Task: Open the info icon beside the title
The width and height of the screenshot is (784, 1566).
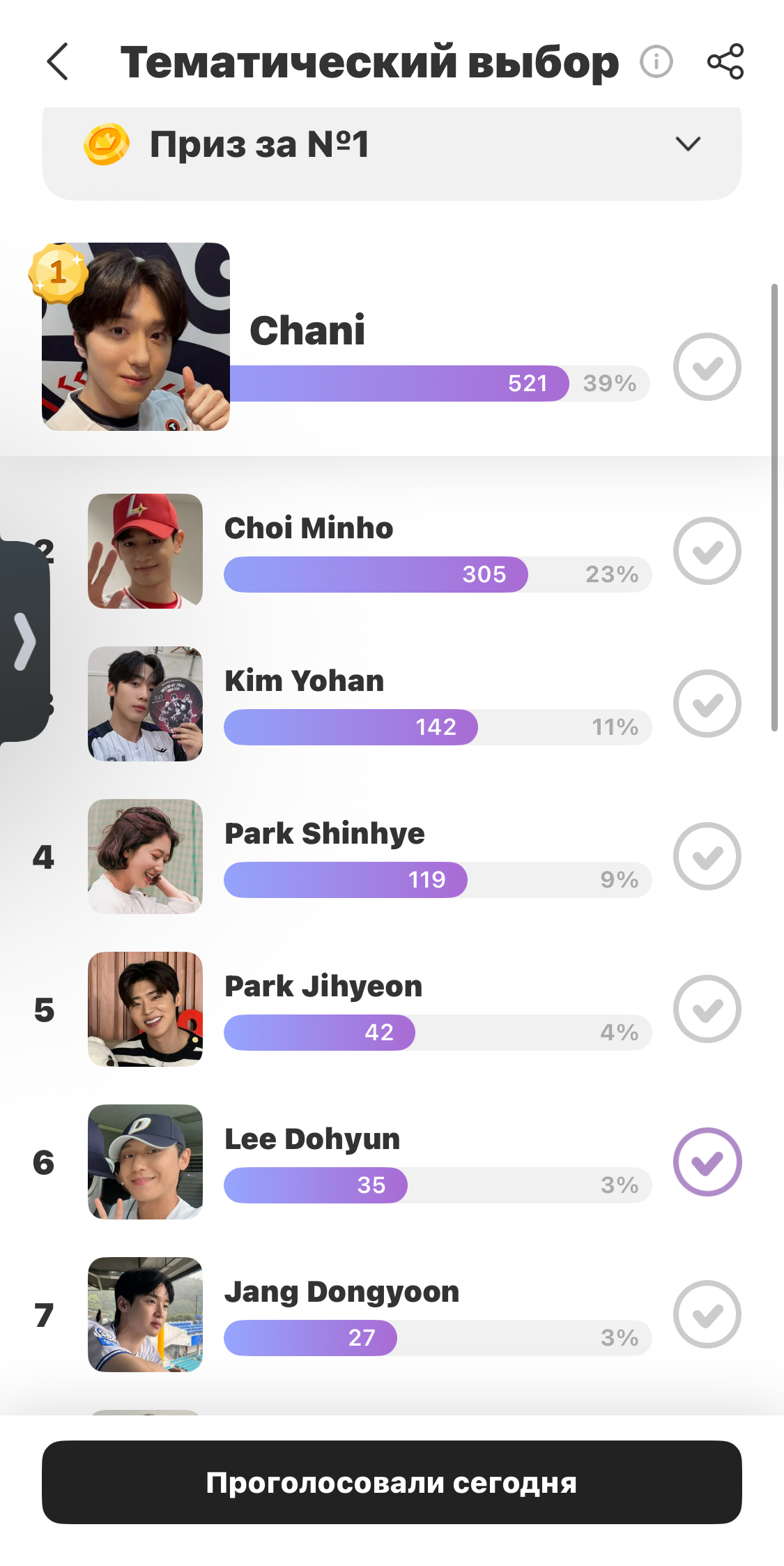Action: 656,61
